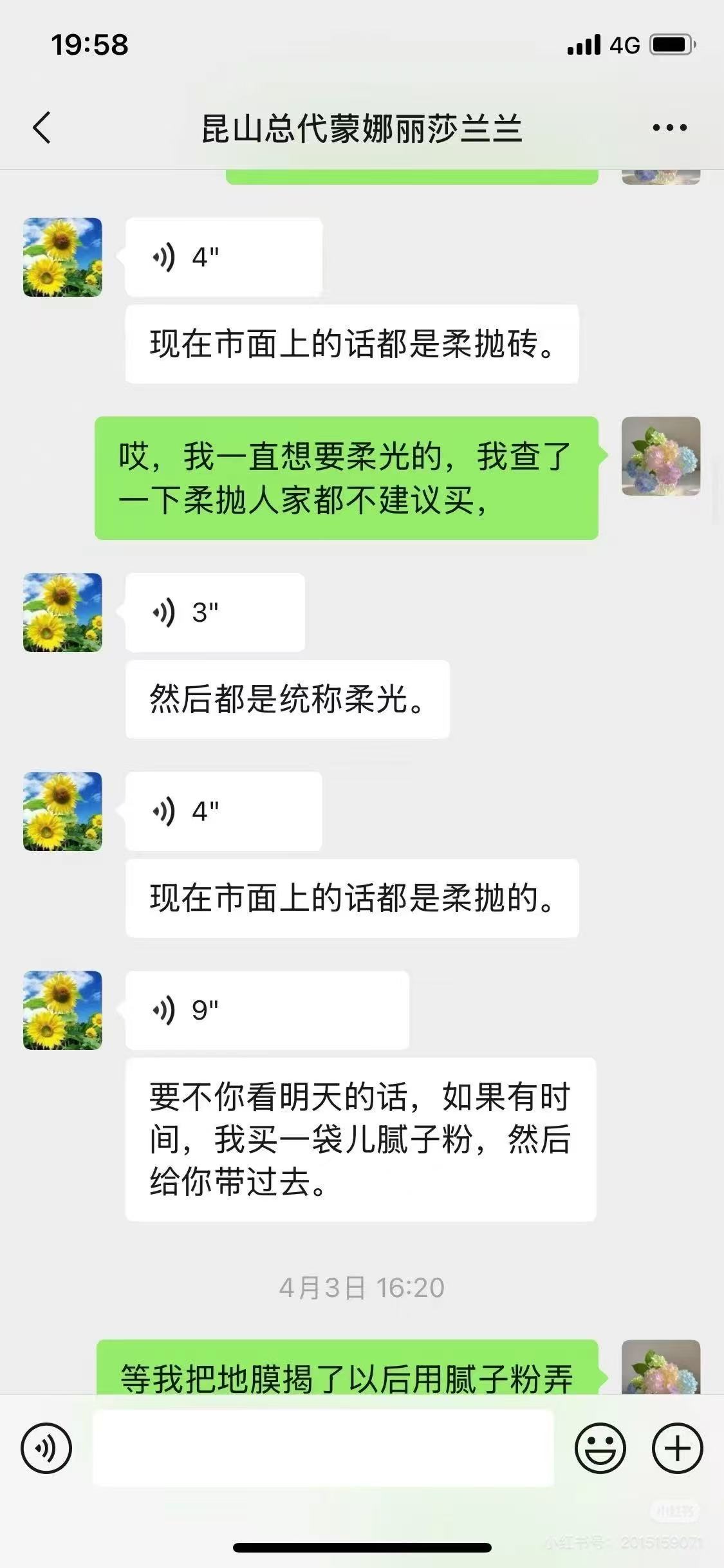Open the plus attachment menu
Viewport: 724px width, 1568px height.
pyautogui.click(x=677, y=1448)
